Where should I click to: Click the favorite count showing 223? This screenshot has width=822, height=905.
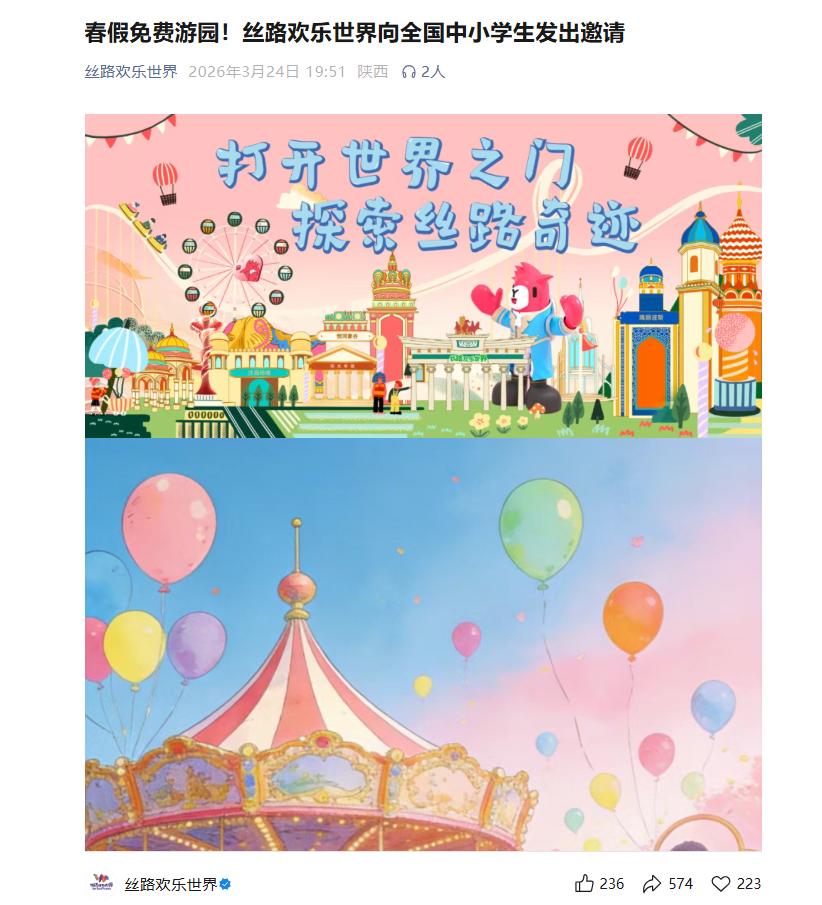coord(750,884)
